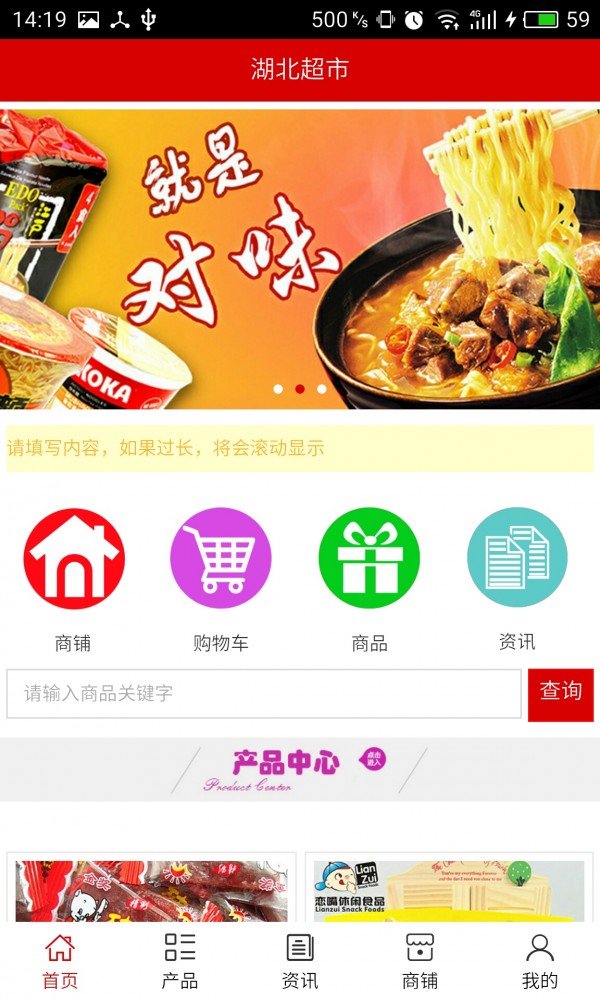Image resolution: width=600 pixels, height=1000 pixels.
Task: Tap the red 查询 search button
Action: (560, 694)
